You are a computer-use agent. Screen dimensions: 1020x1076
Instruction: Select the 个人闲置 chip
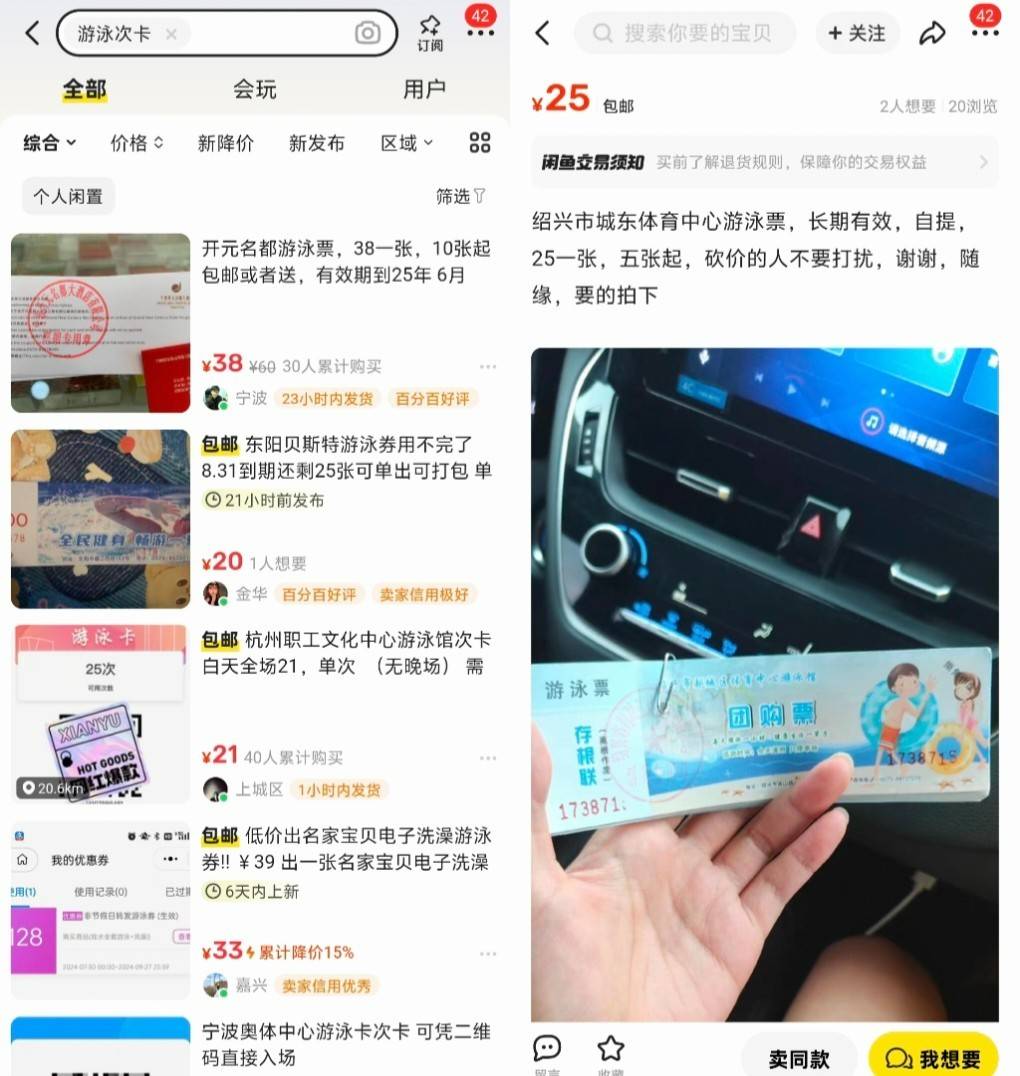(x=68, y=196)
